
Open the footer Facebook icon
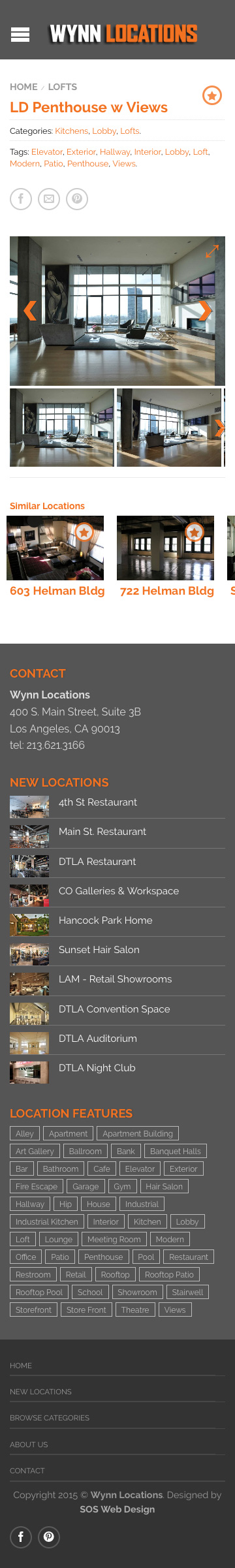[x=21, y=1537]
